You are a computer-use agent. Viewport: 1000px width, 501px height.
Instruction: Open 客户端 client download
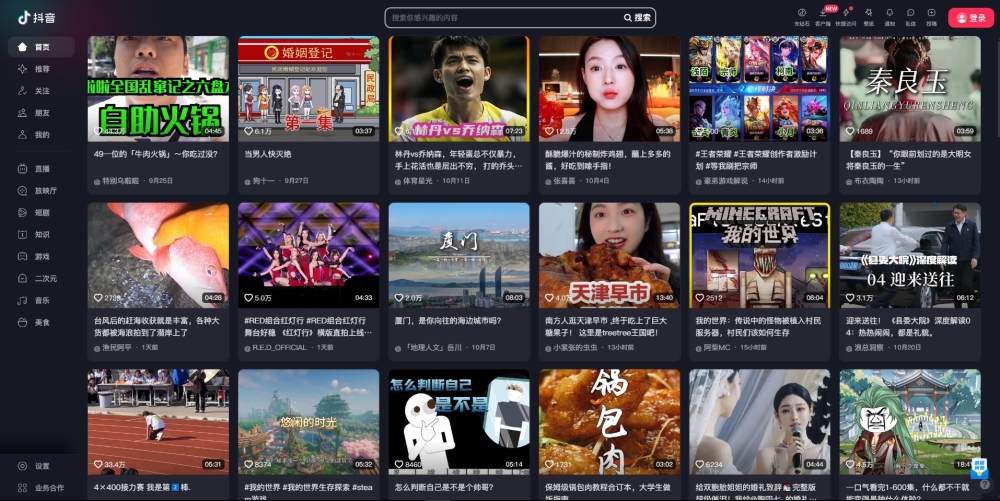click(823, 16)
